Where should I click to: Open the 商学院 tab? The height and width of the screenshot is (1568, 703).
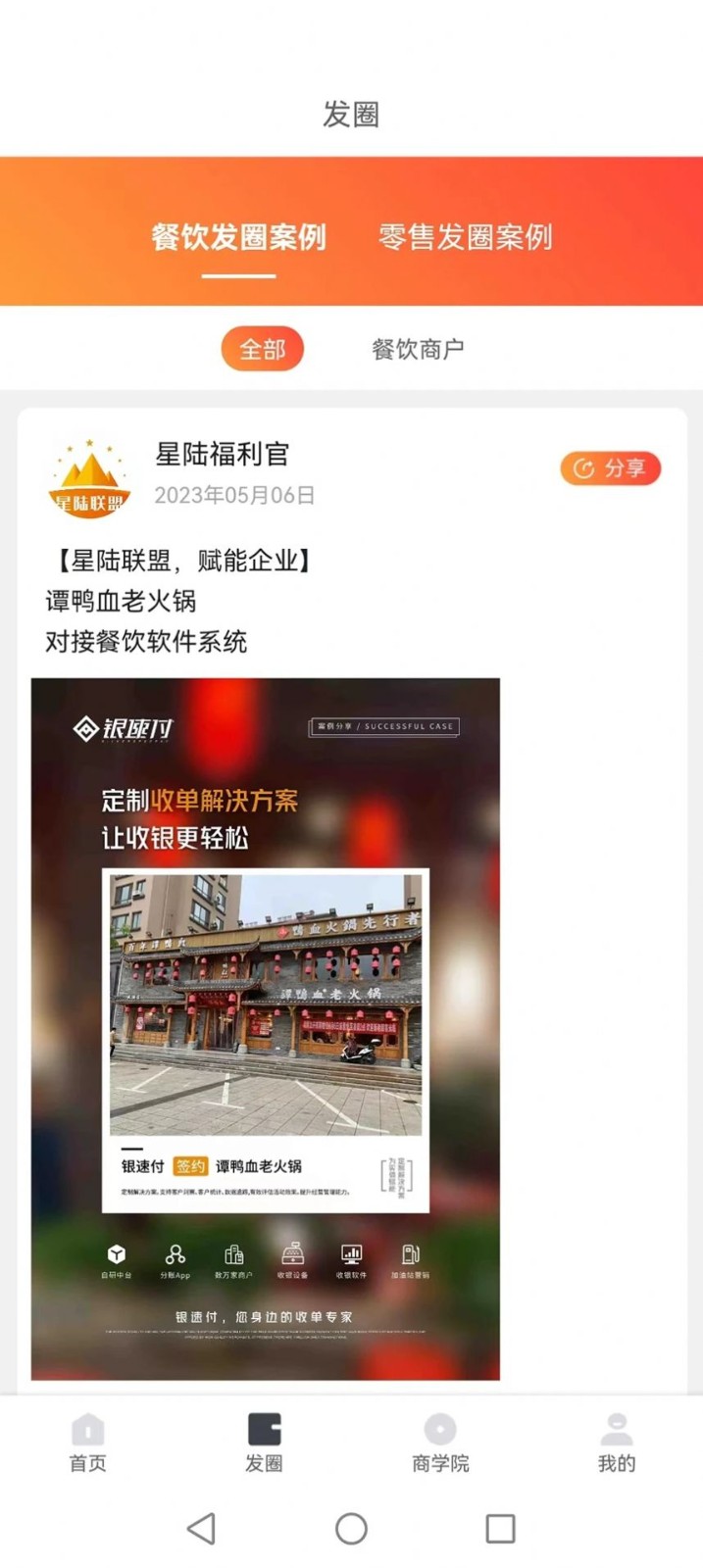(x=440, y=1443)
